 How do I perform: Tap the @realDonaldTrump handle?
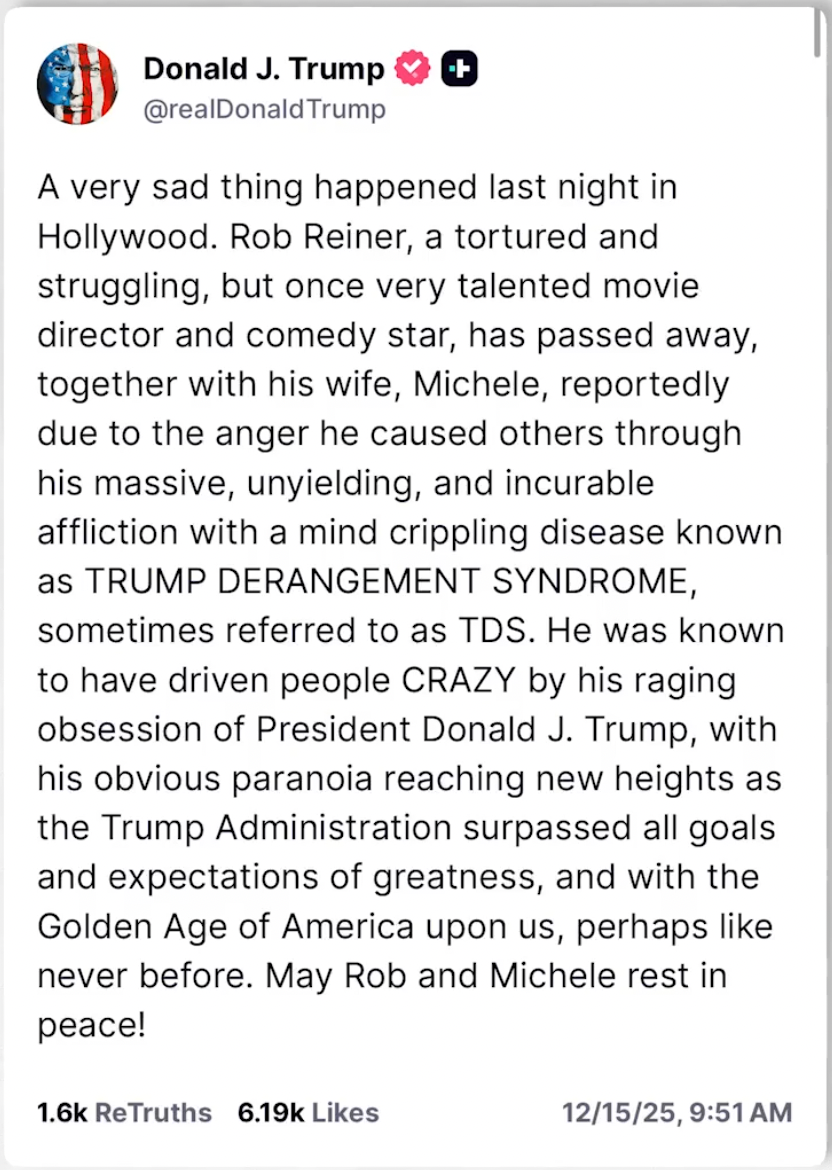[x=264, y=110]
